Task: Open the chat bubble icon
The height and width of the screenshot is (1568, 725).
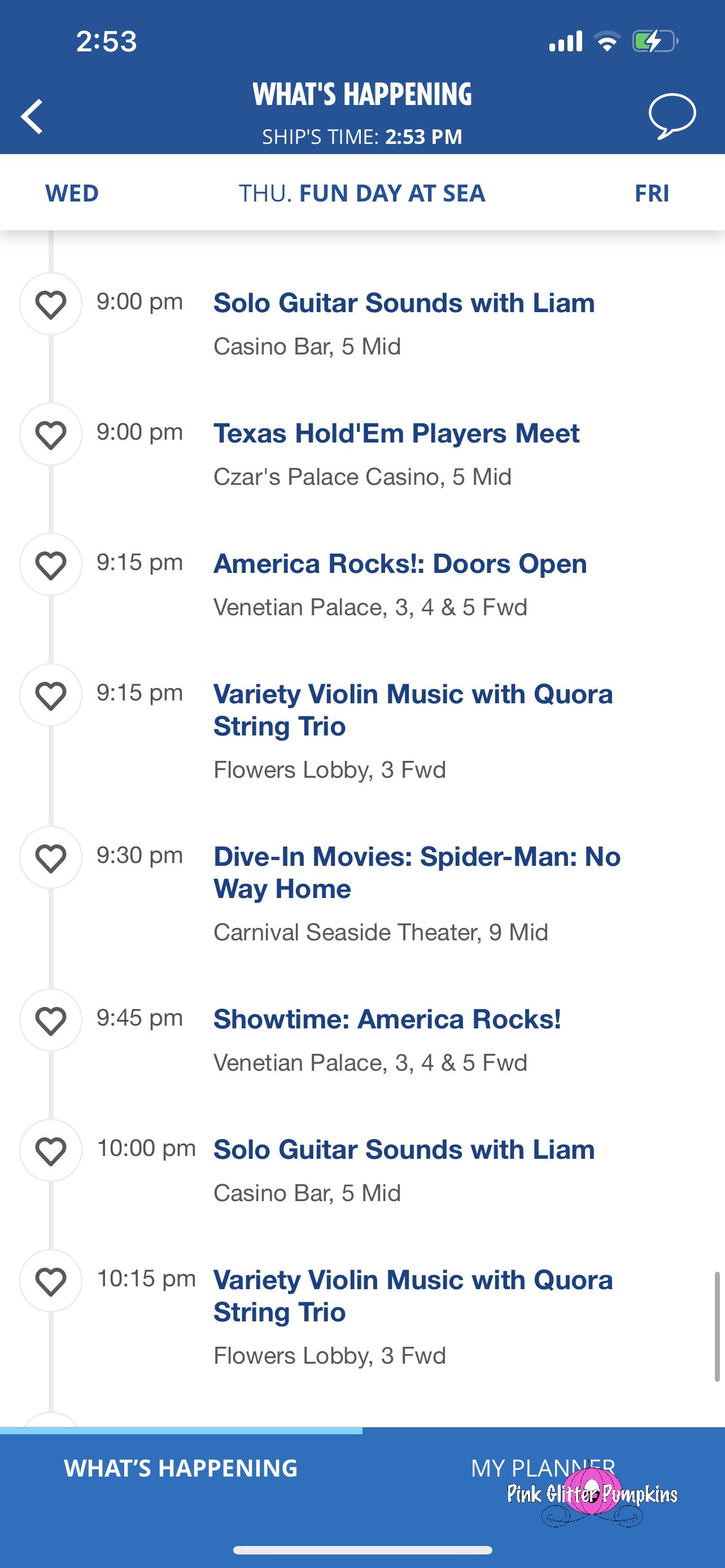Action: click(671, 115)
